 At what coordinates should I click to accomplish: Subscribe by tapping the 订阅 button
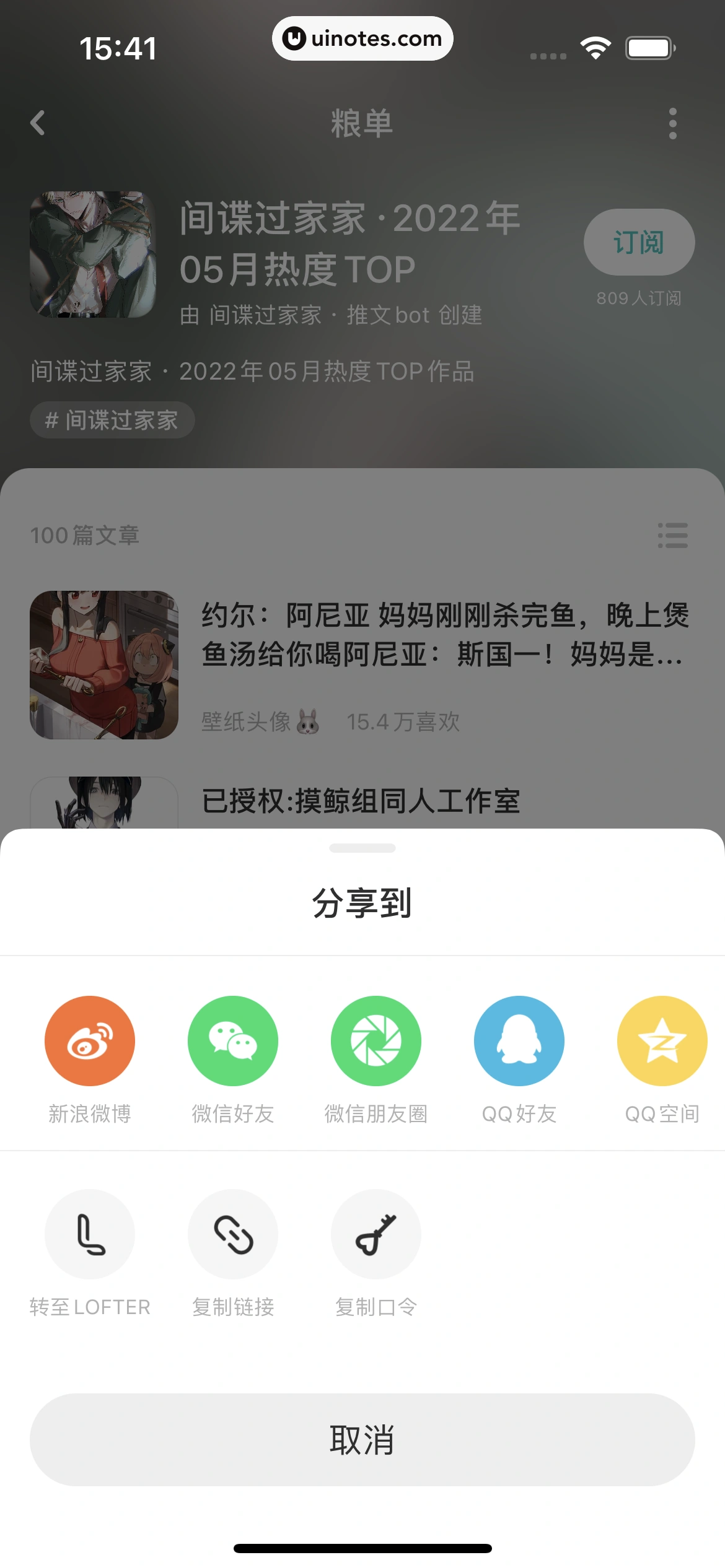pos(639,242)
